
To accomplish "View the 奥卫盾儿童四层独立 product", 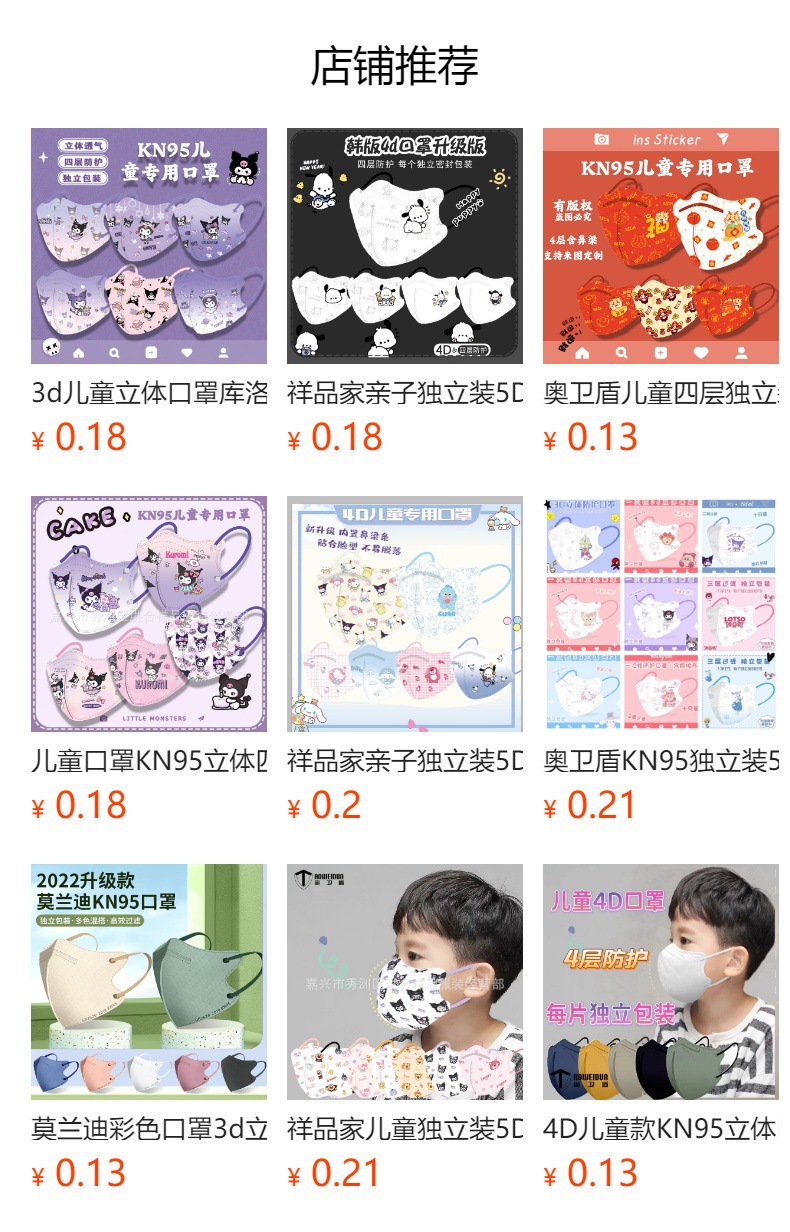I will (660, 246).
